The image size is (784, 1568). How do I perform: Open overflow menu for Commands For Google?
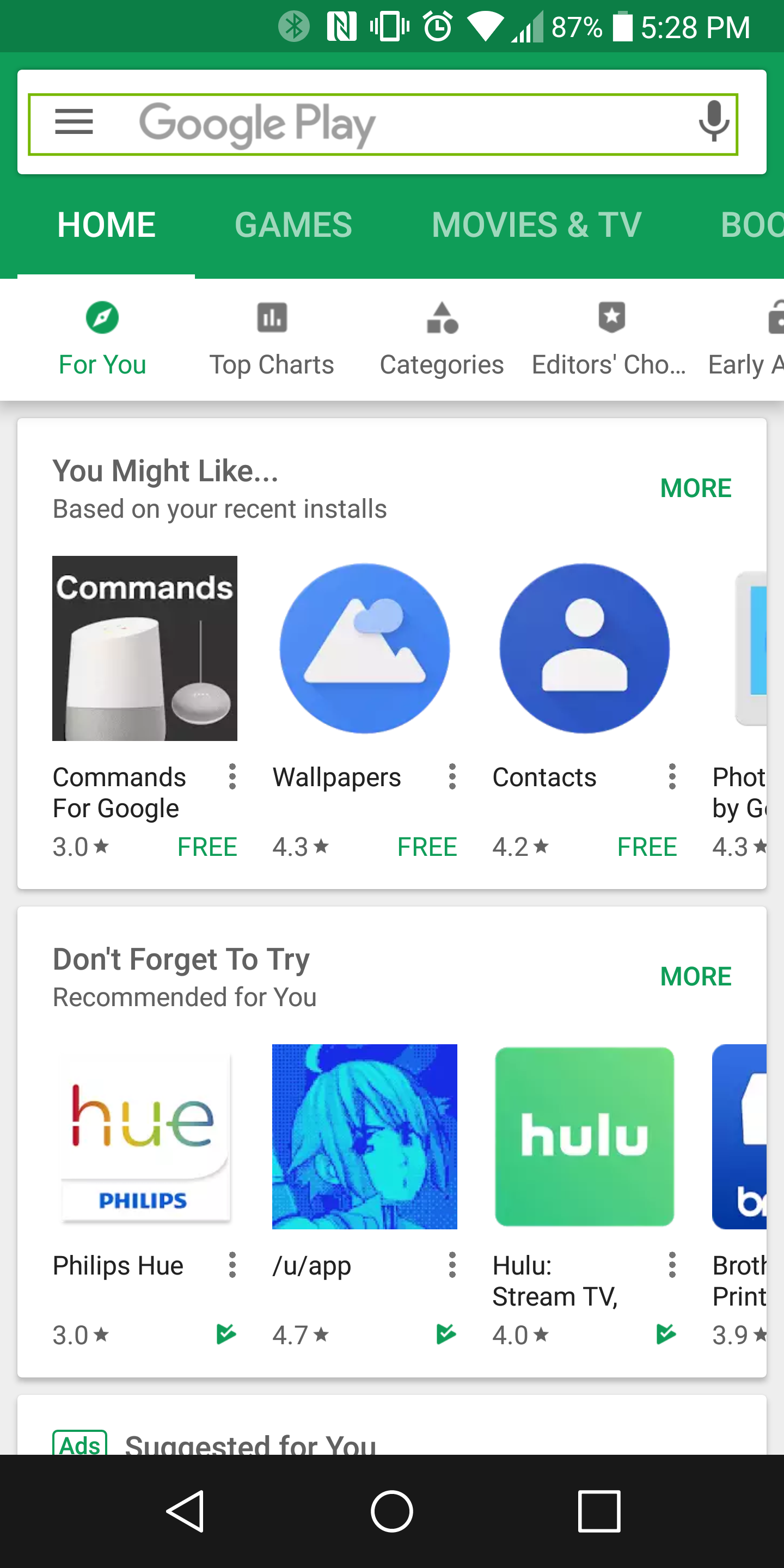click(x=232, y=777)
